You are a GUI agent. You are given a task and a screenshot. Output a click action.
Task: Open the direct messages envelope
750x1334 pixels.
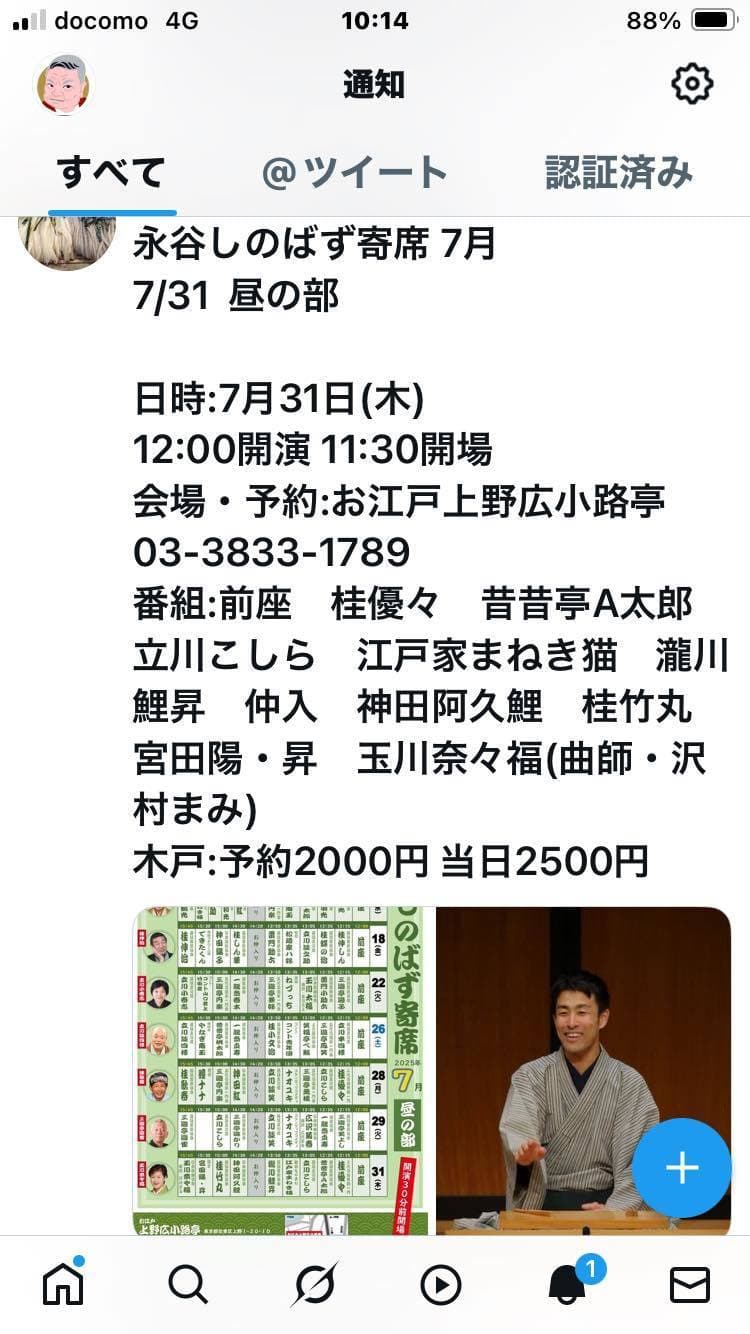690,1284
